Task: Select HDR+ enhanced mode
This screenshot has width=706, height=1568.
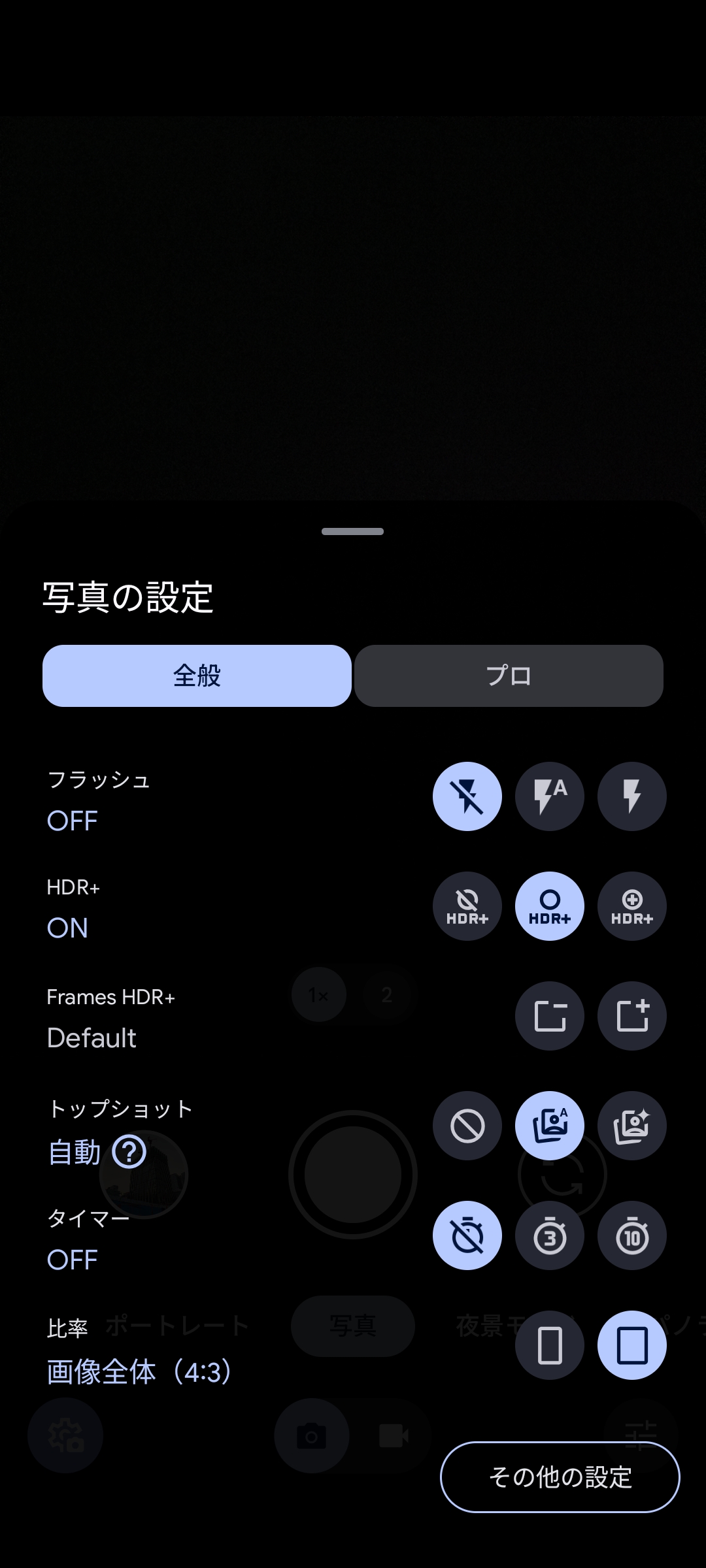Action: click(631, 906)
